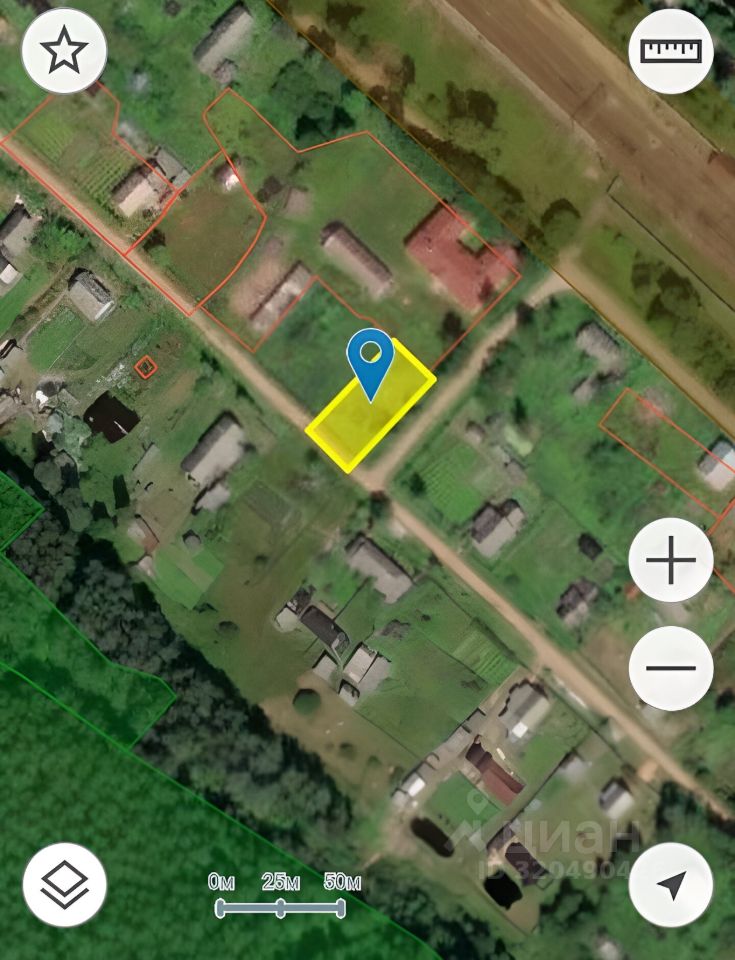Zoom out of the map
Screen dimensions: 735x960
670,667
